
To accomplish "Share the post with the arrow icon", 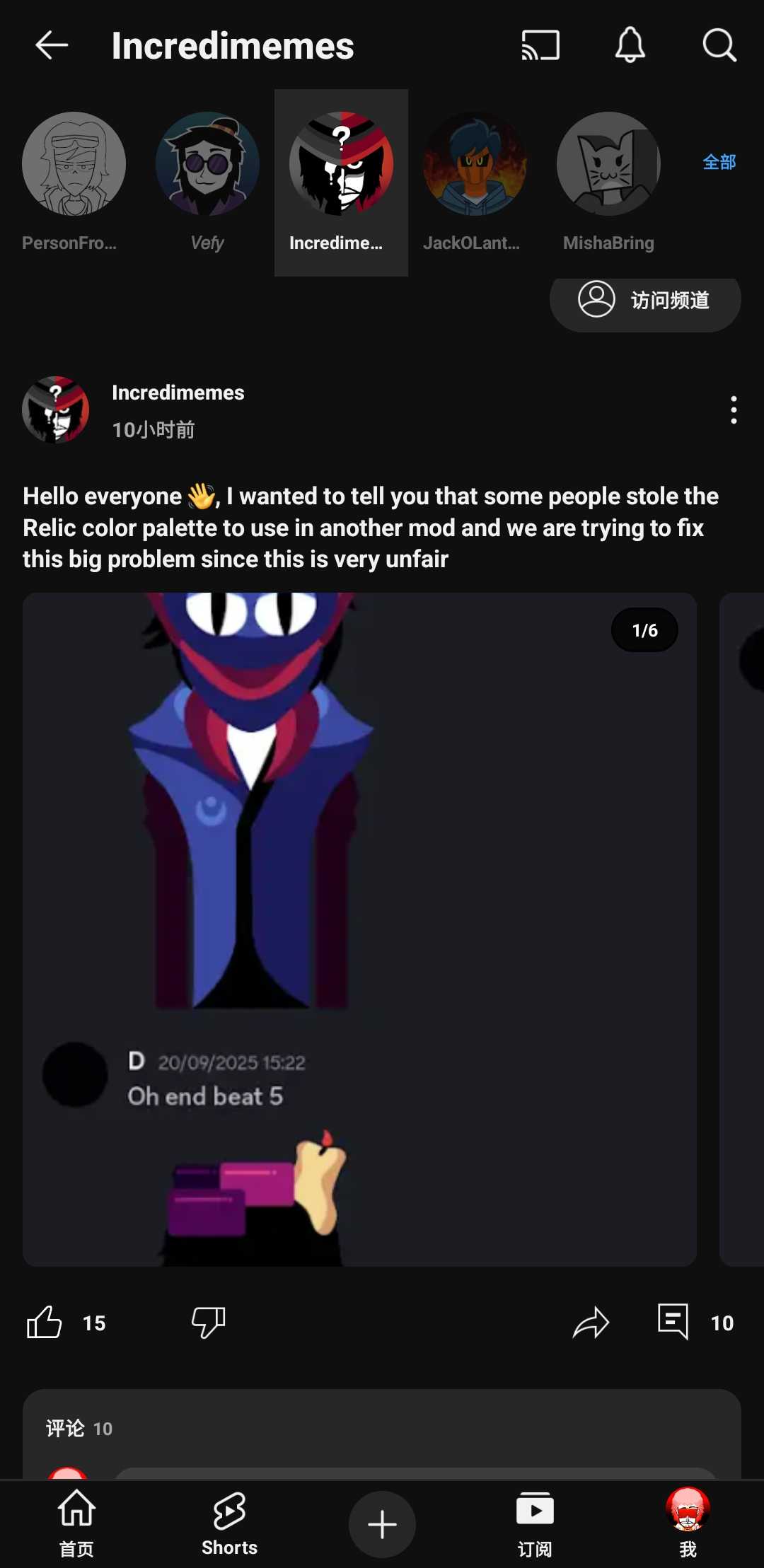I will coord(591,1322).
